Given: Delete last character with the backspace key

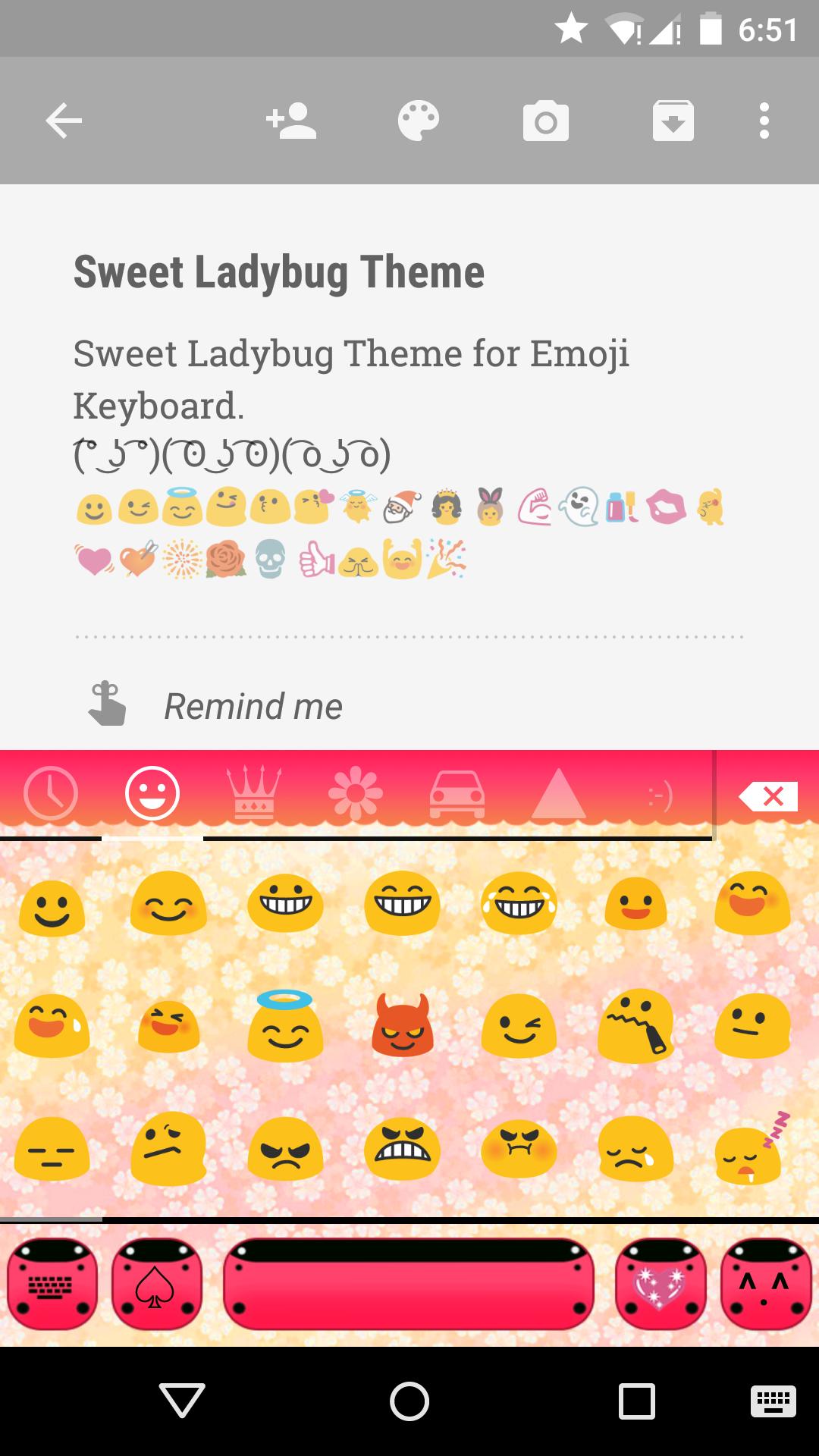Looking at the screenshot, I should point(768,796).
